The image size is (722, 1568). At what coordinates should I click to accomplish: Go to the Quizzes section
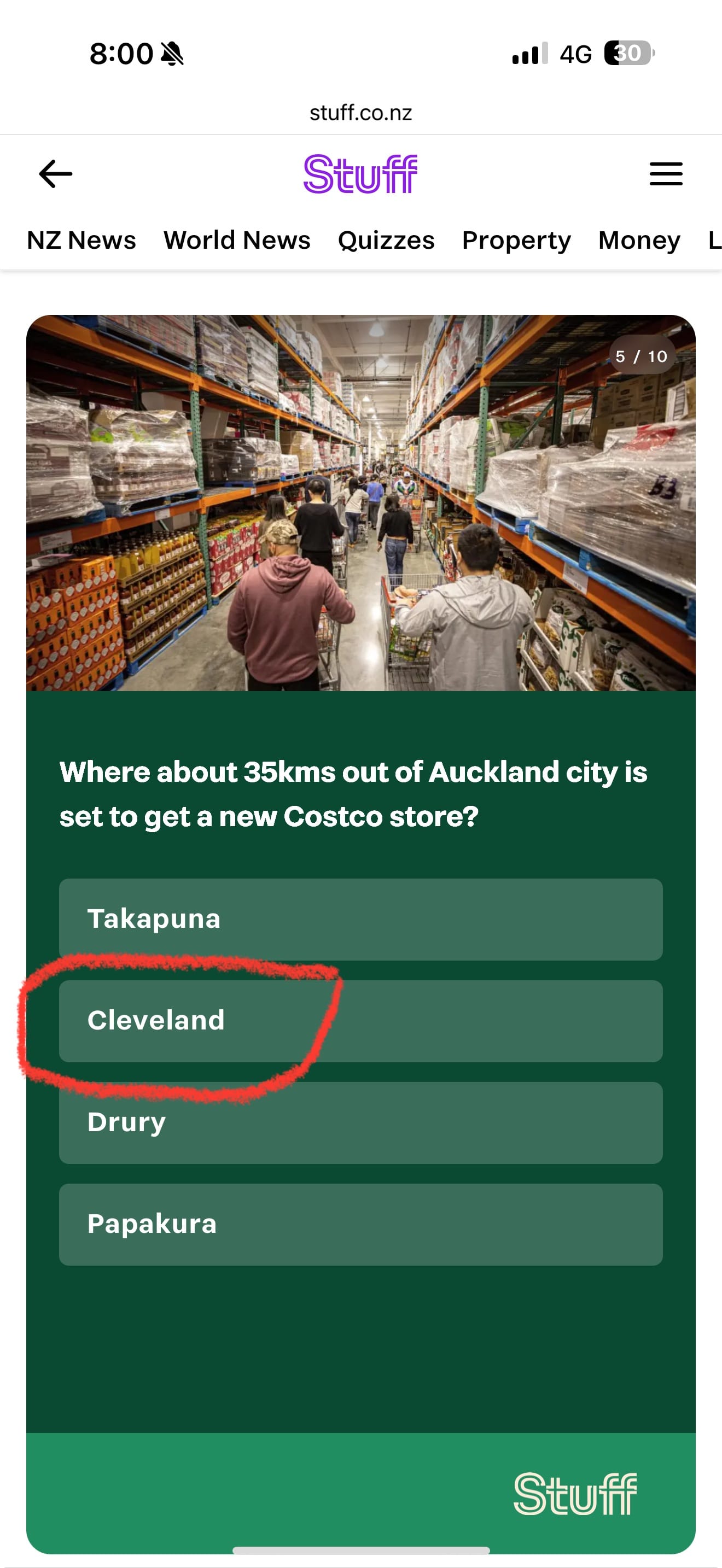(x=386, y=241)
